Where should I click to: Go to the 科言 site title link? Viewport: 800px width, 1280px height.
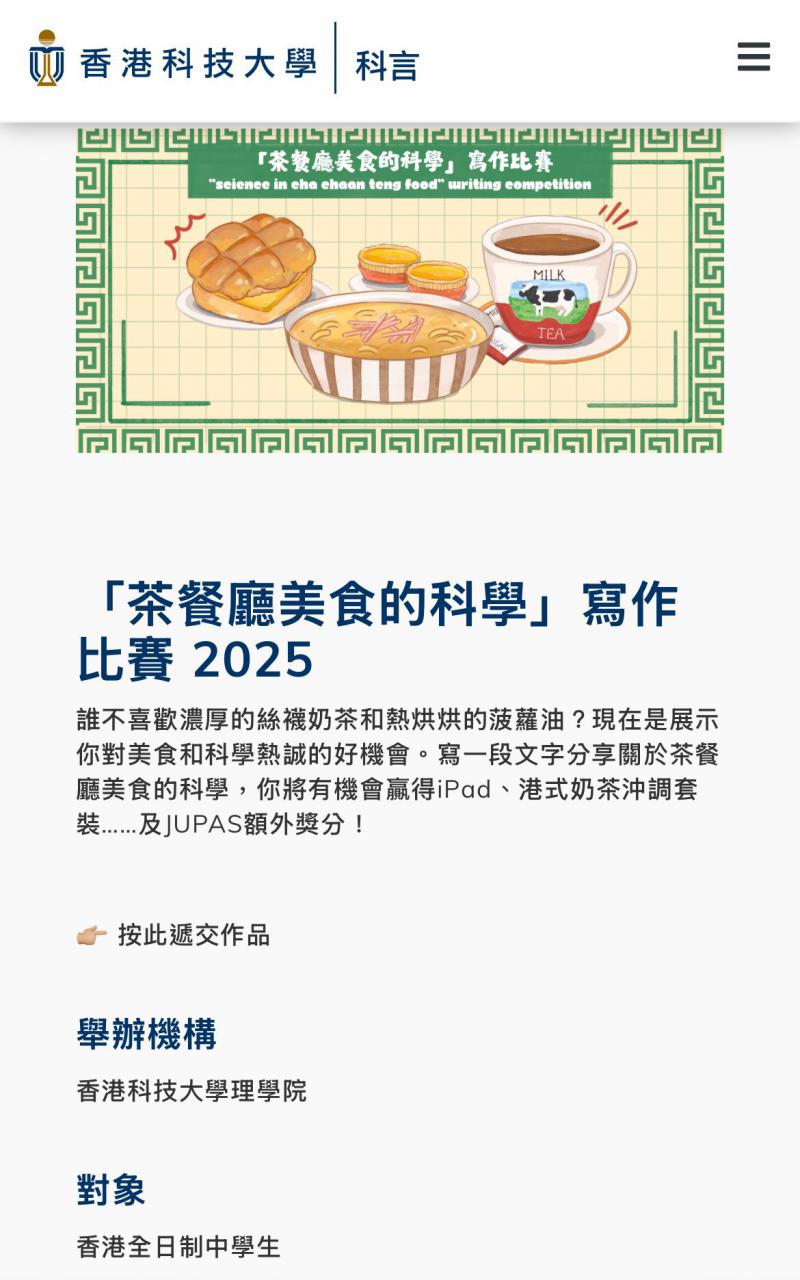[x=387, y=64]
